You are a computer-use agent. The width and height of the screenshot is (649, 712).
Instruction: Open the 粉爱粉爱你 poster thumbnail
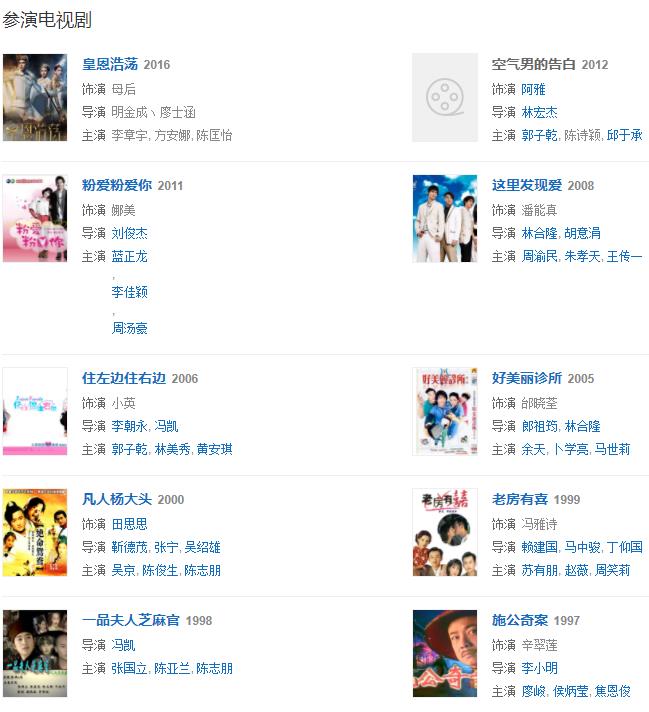click(x=35, y=218)
